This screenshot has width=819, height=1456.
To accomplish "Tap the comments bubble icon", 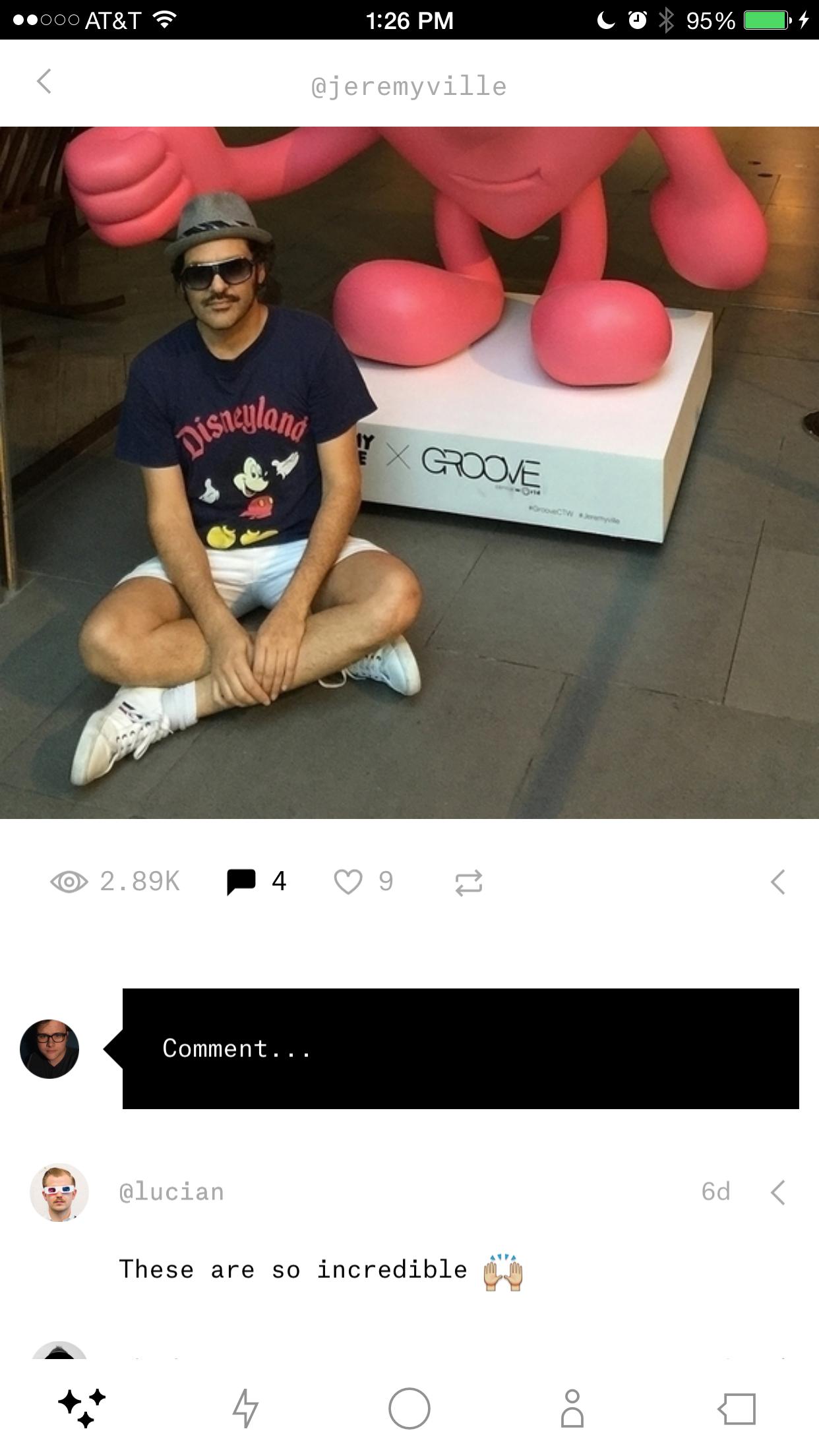I will 241,882.
